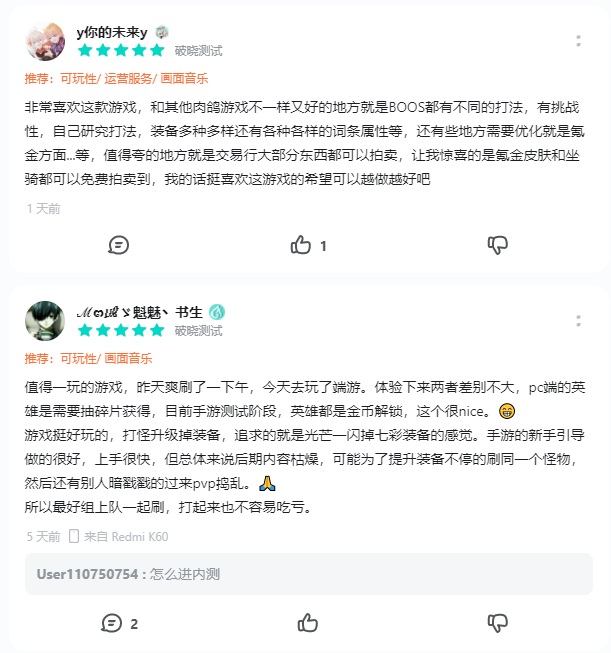Open overflow menu on y你的未来y's review
611x653 pixels.
[578, 41]
